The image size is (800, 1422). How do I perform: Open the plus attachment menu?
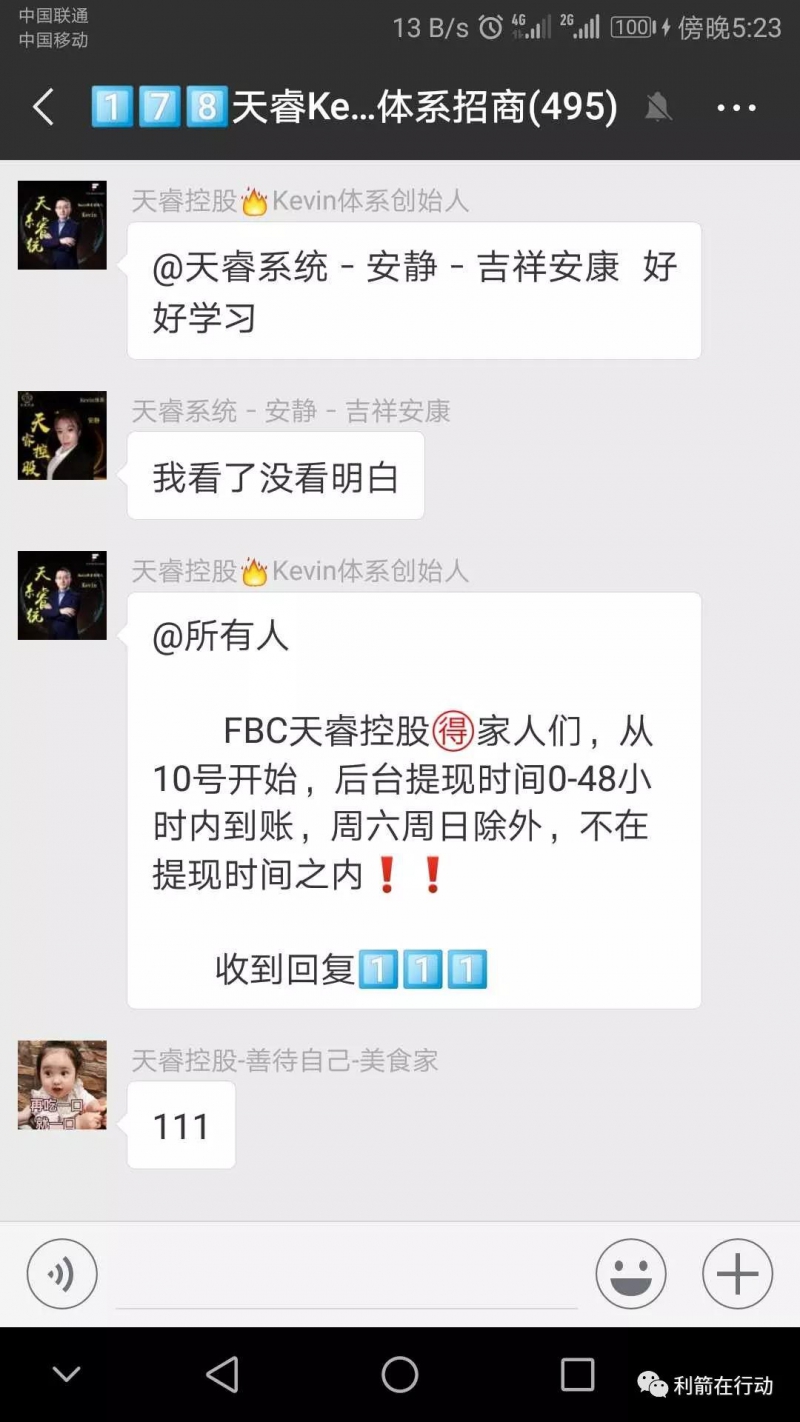(x=737, y=1274)
